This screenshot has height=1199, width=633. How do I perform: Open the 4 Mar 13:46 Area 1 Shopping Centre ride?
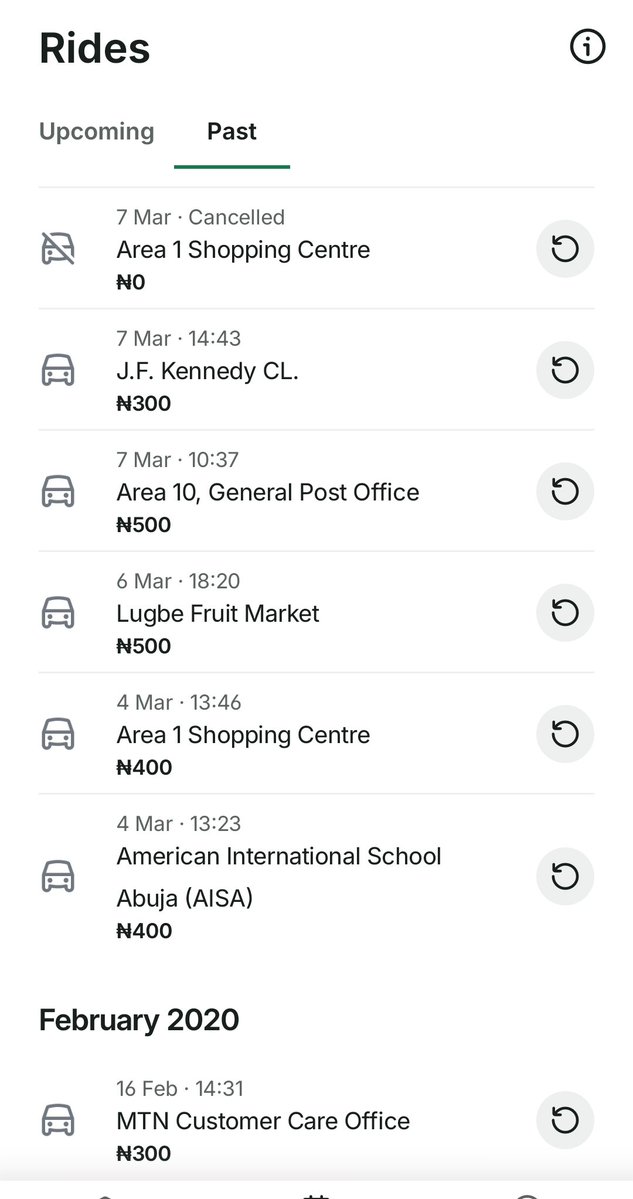tap(243, 735)
